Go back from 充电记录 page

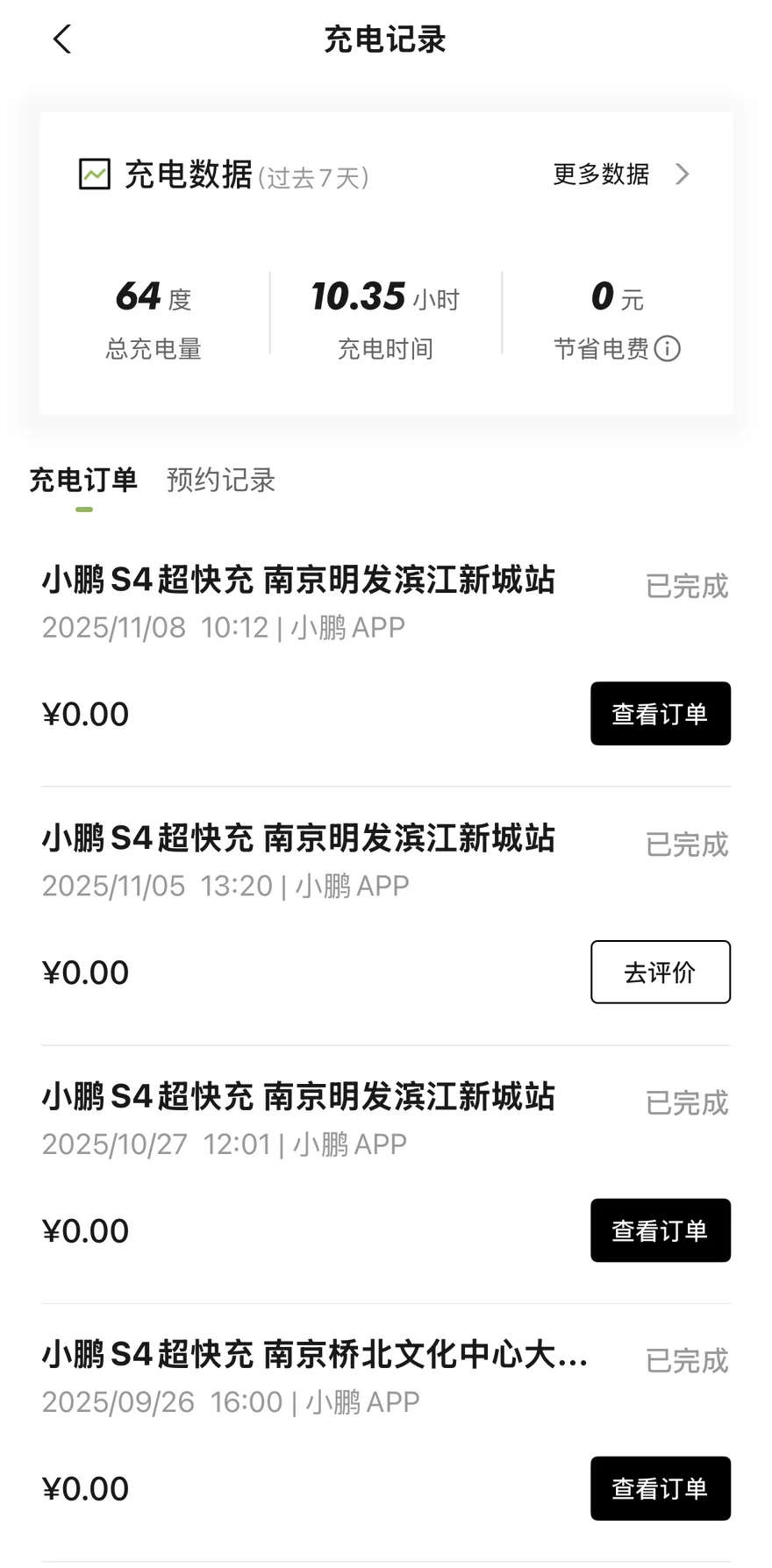point(61,39)
